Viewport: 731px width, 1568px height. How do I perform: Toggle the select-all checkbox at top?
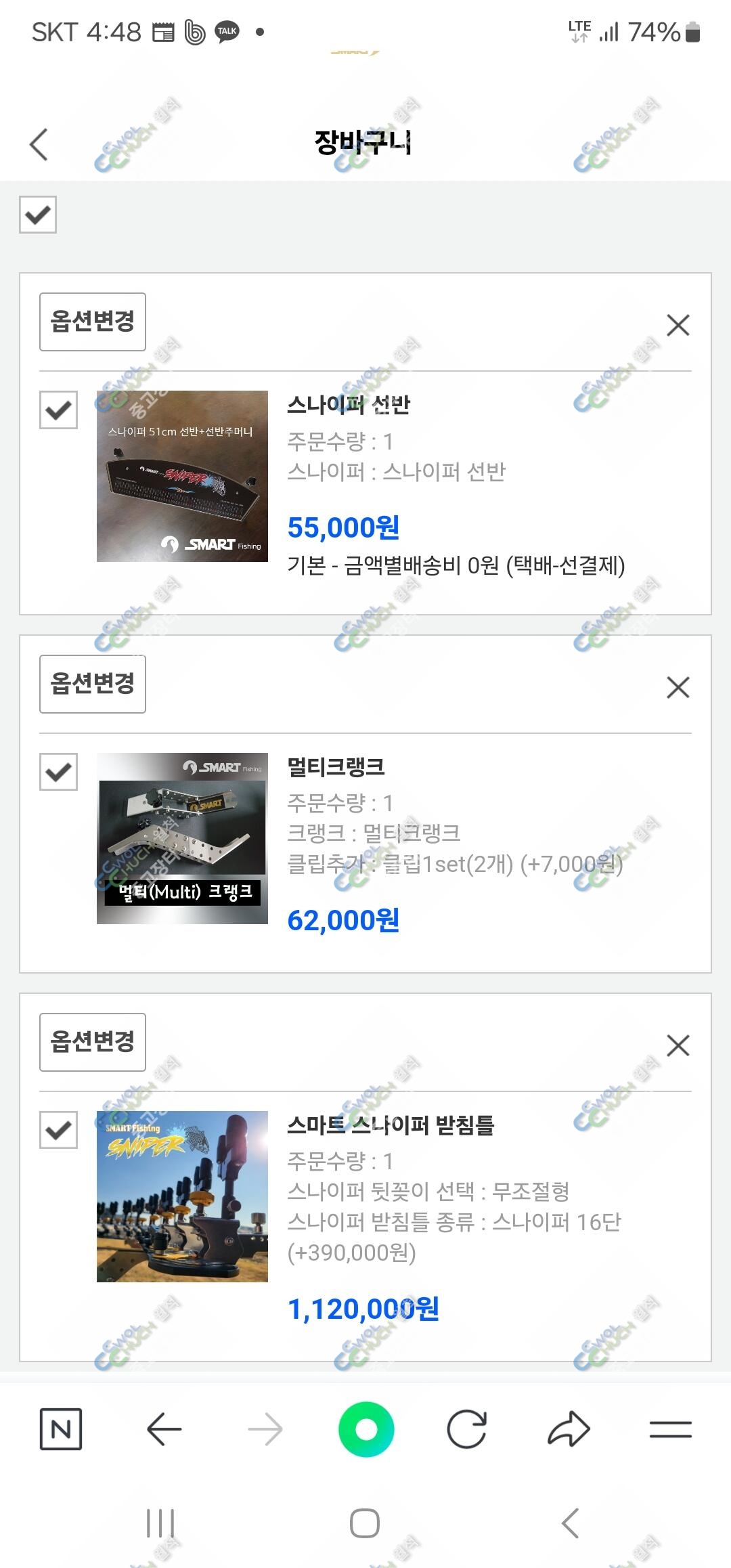click(38, 215)
